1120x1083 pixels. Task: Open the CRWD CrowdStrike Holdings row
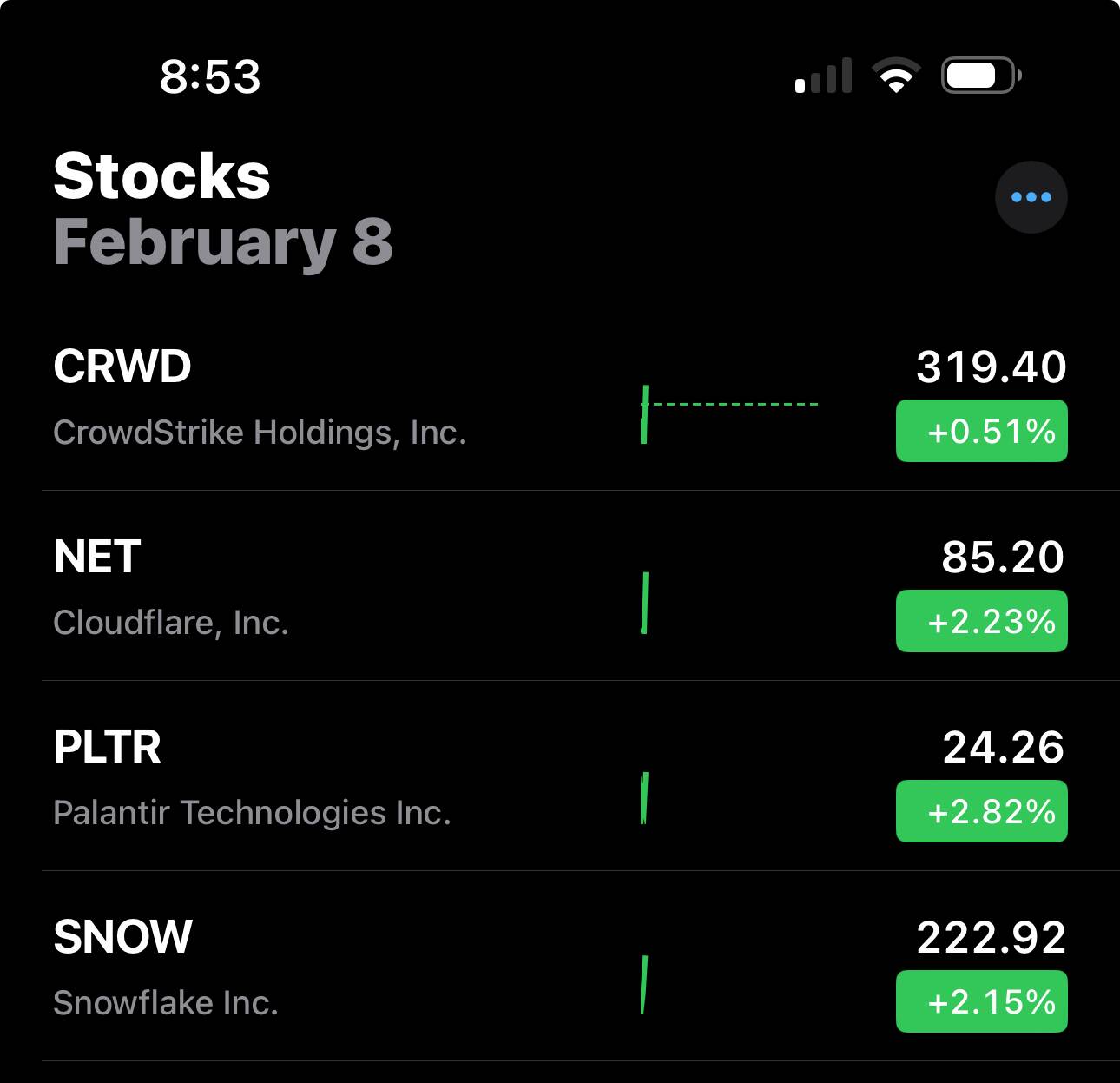[x=260, y=398]
